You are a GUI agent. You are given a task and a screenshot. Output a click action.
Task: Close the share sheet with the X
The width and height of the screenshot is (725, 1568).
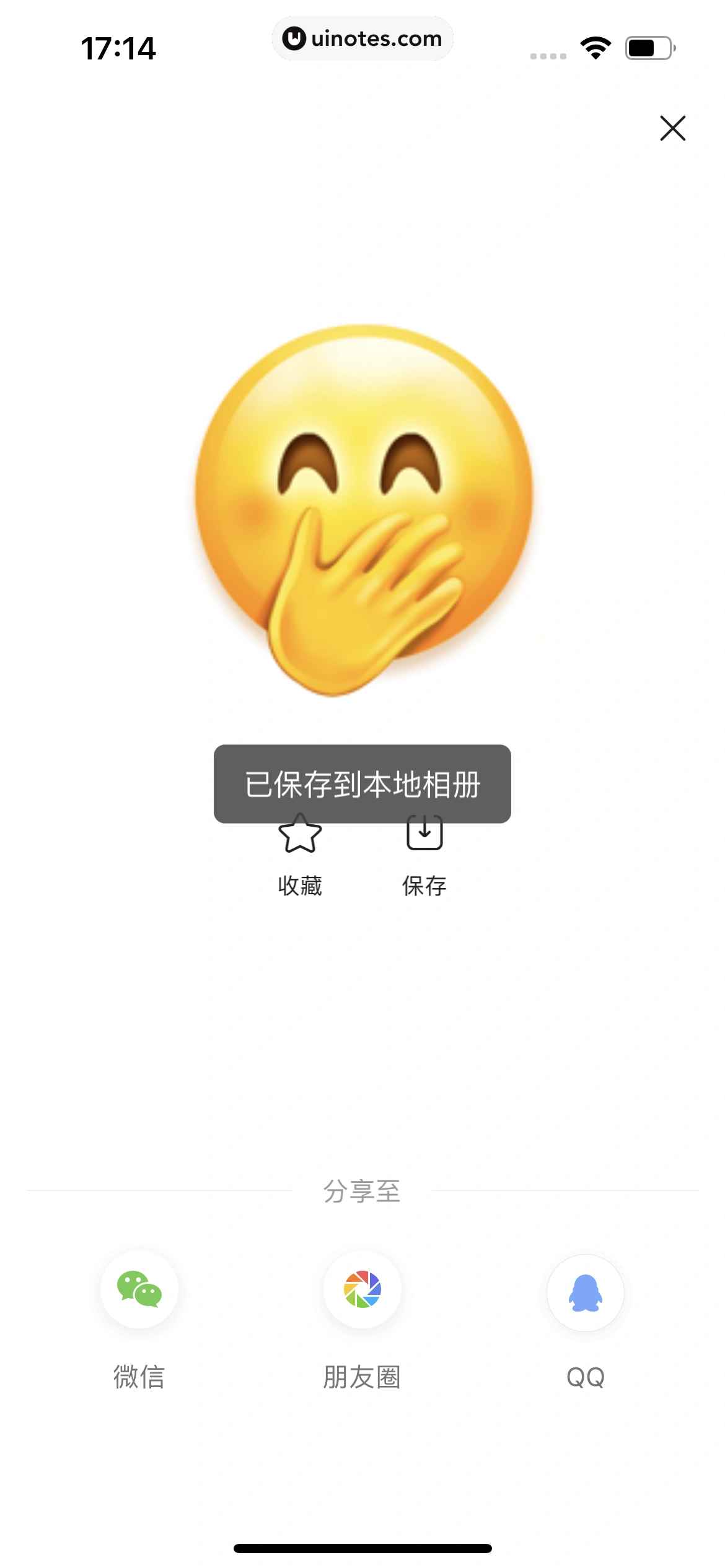672,129
